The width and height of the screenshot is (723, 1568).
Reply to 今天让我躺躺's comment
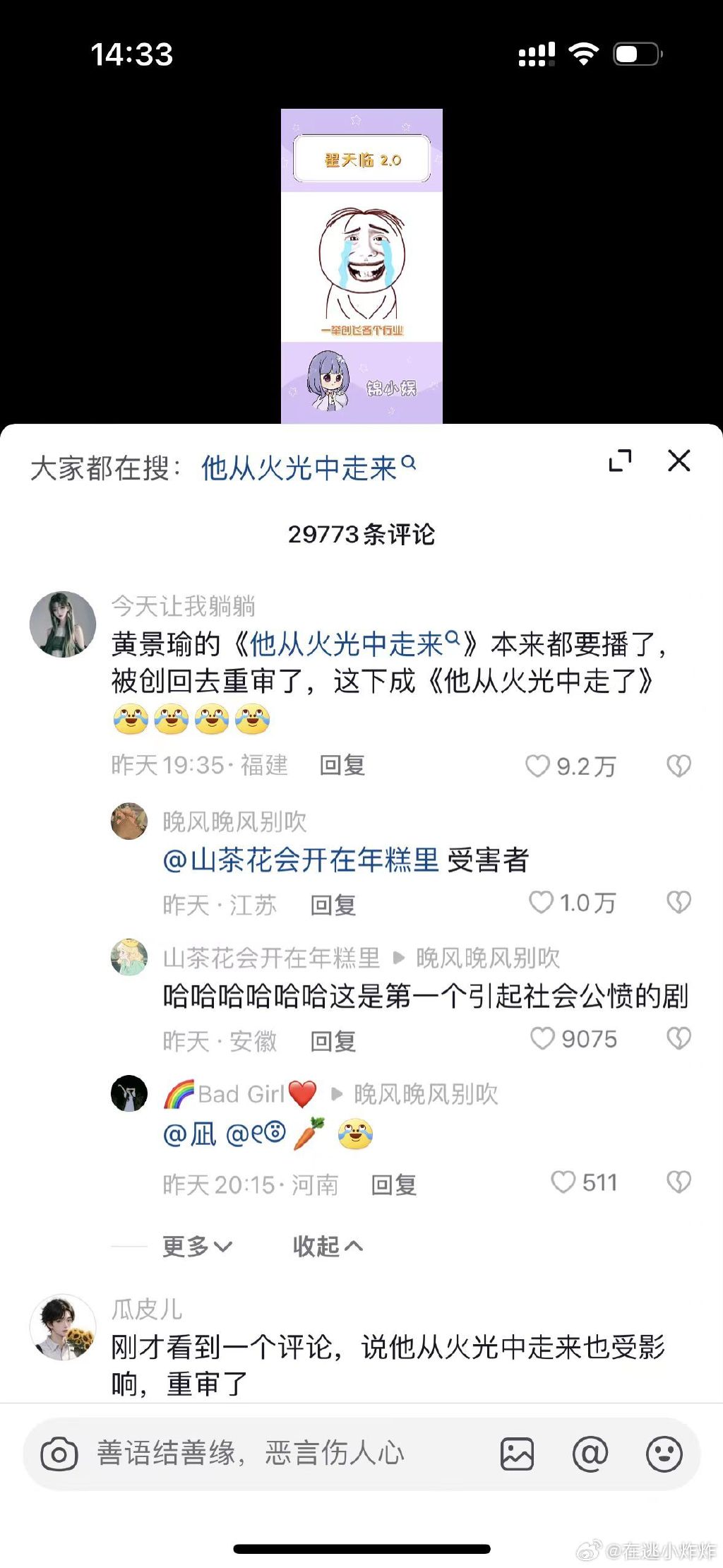tap(342, 766)
